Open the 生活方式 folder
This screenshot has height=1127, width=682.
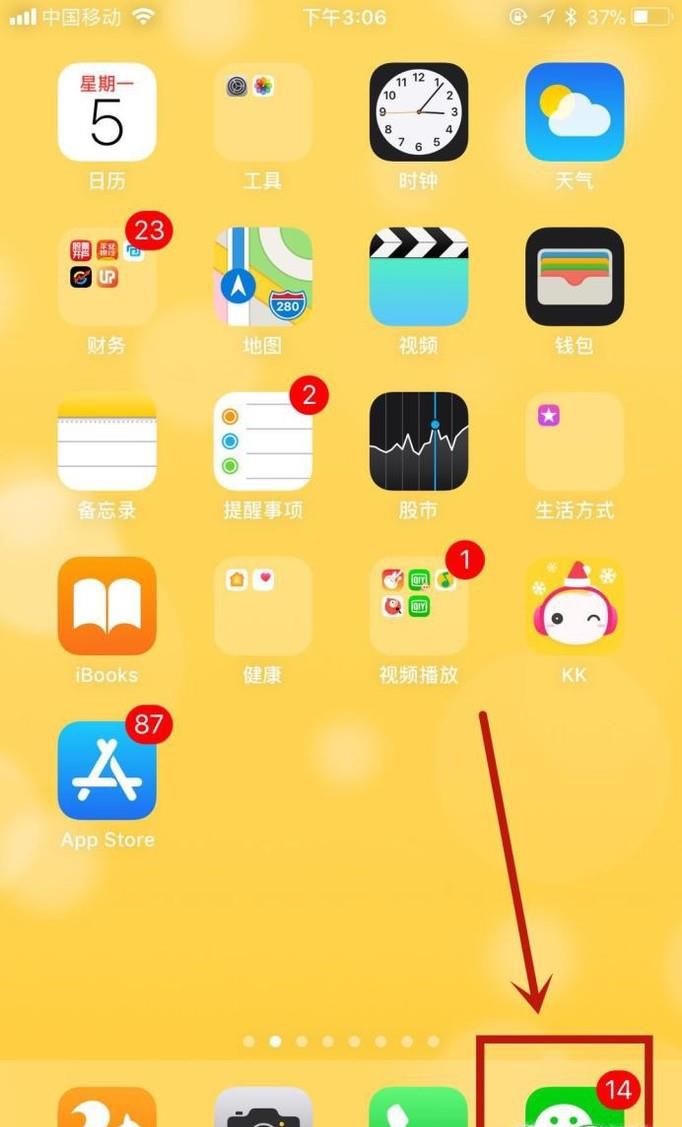click(x=574, y=441)
